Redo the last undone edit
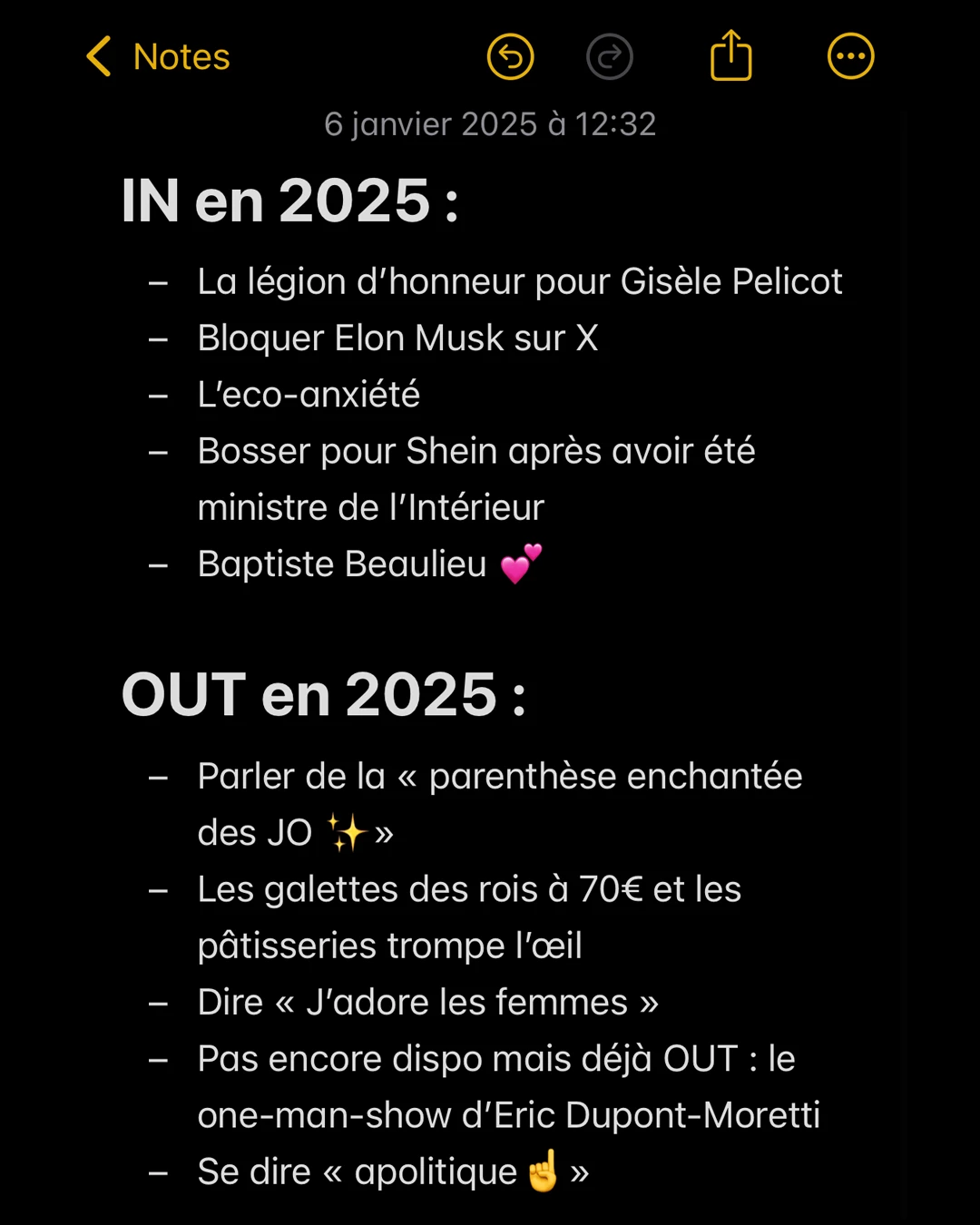This screenshot has height=1225, width=980. coord(609,57)
